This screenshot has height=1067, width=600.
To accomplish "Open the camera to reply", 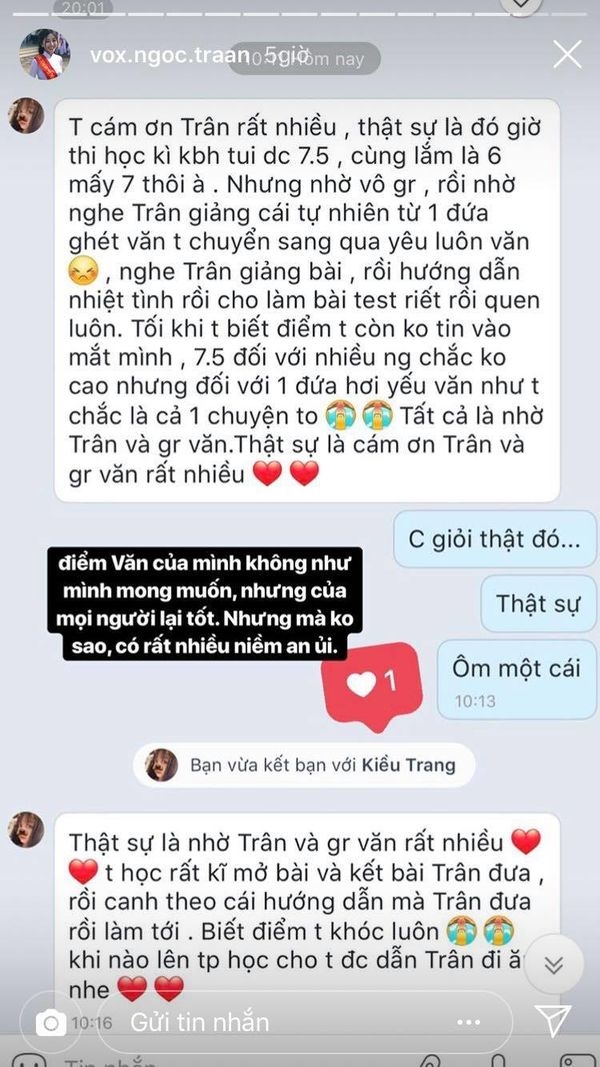I will (x=51, y=1023).
